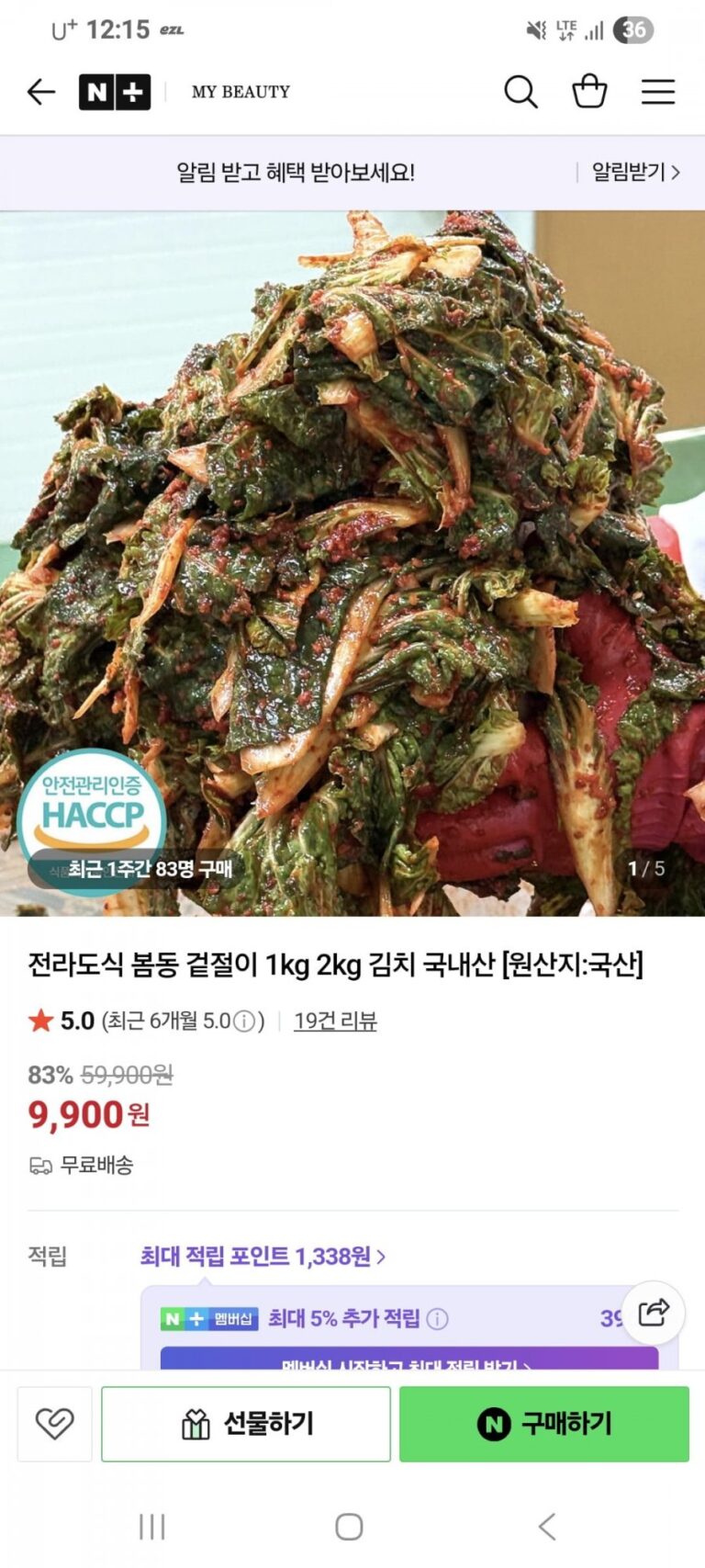The height and width of the screenshot is (1568, 705).
Task: Expand 최대 적립 포인트 1,338원 details
Action: click(x=263, y=1256)
